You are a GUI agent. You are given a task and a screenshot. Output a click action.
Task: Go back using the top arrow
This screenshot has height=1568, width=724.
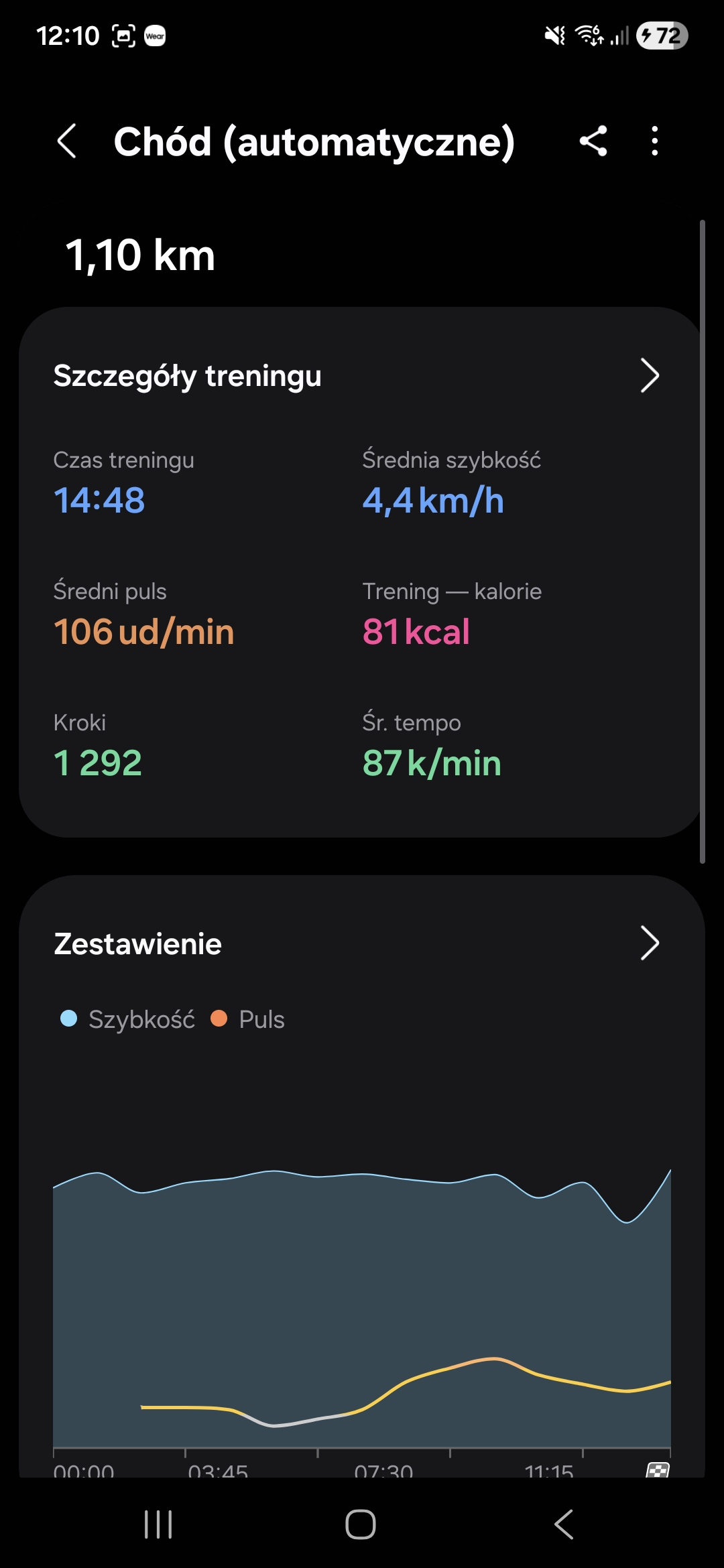point(67,141)
